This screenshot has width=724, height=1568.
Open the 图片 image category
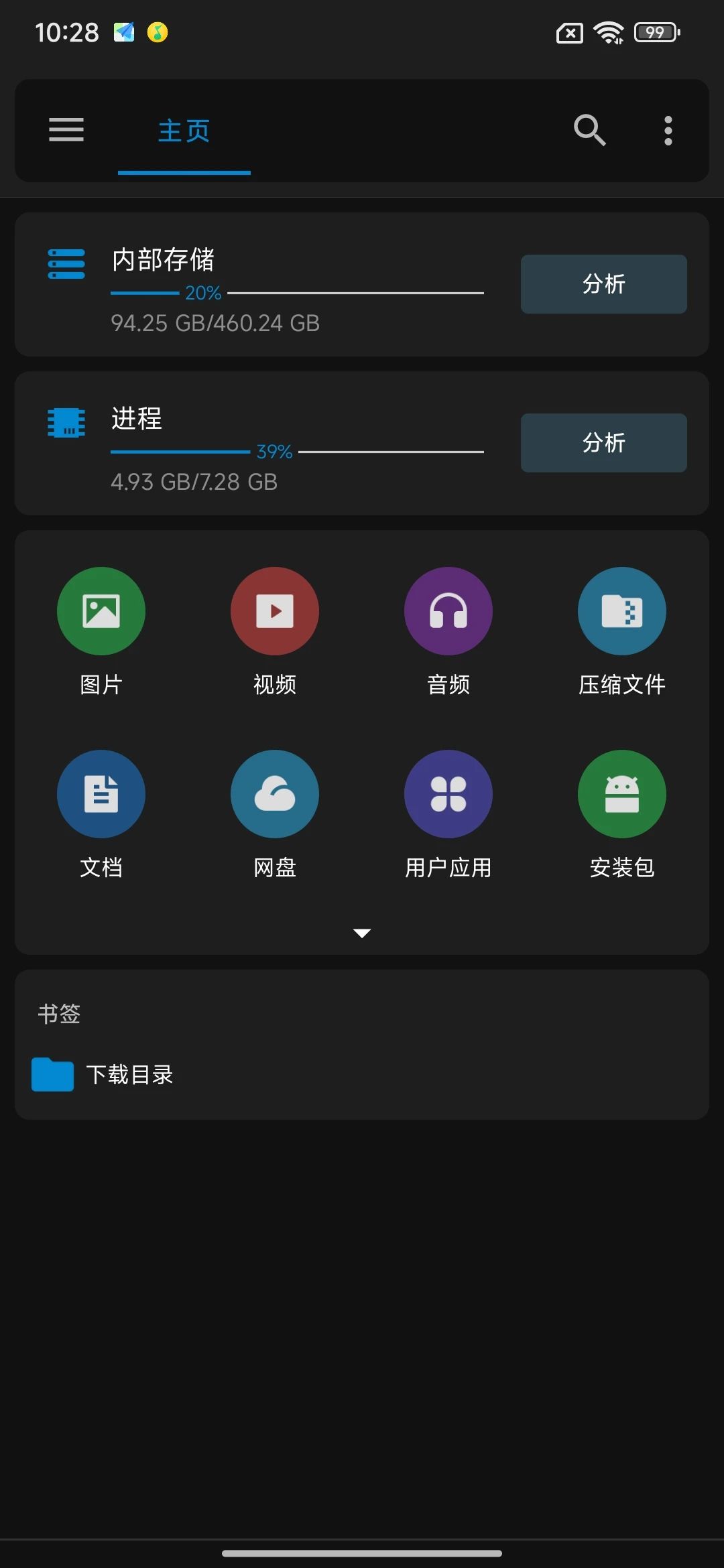point(101,610)
